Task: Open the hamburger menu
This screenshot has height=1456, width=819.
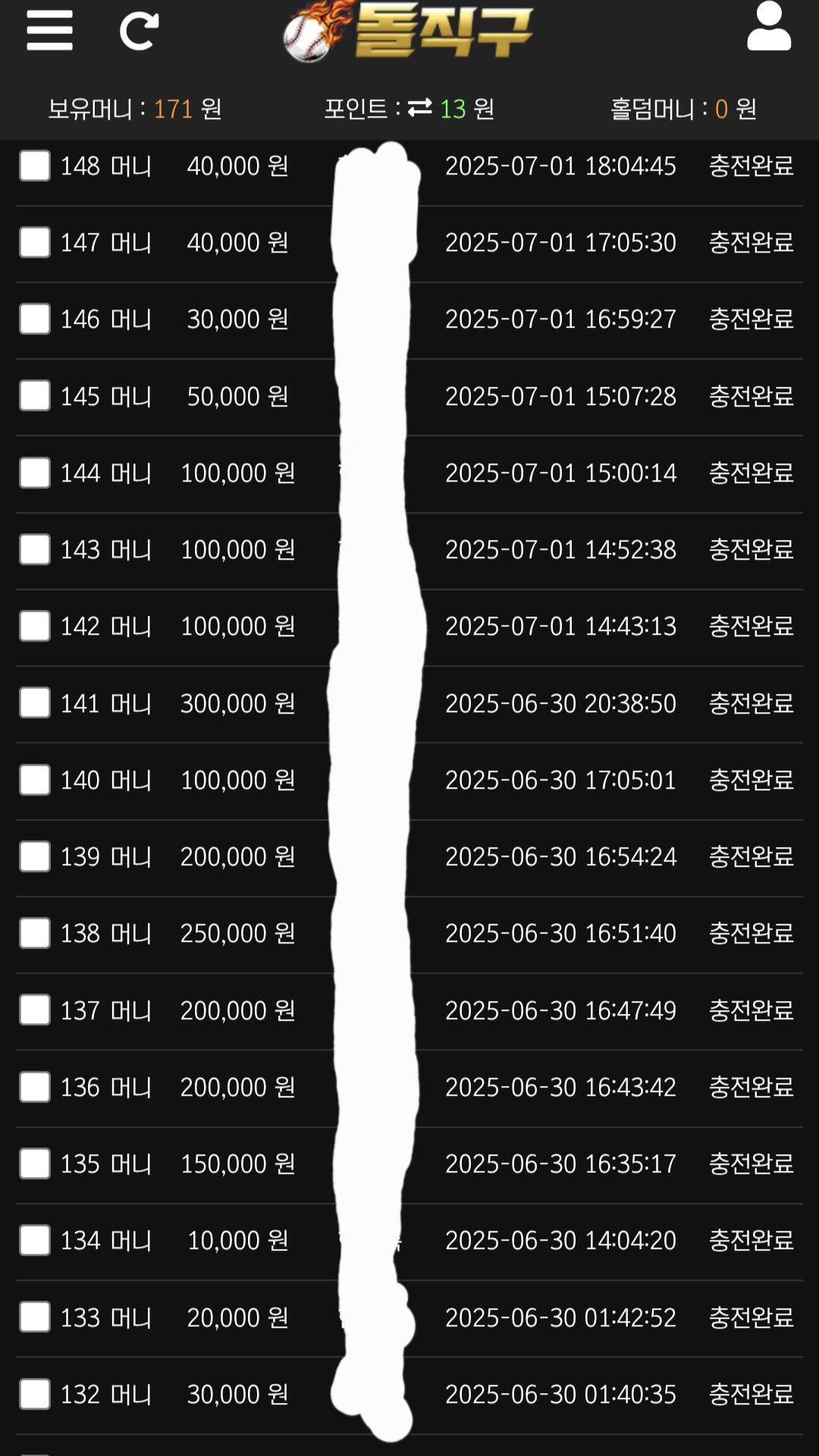Action: [x=49, y=31]
